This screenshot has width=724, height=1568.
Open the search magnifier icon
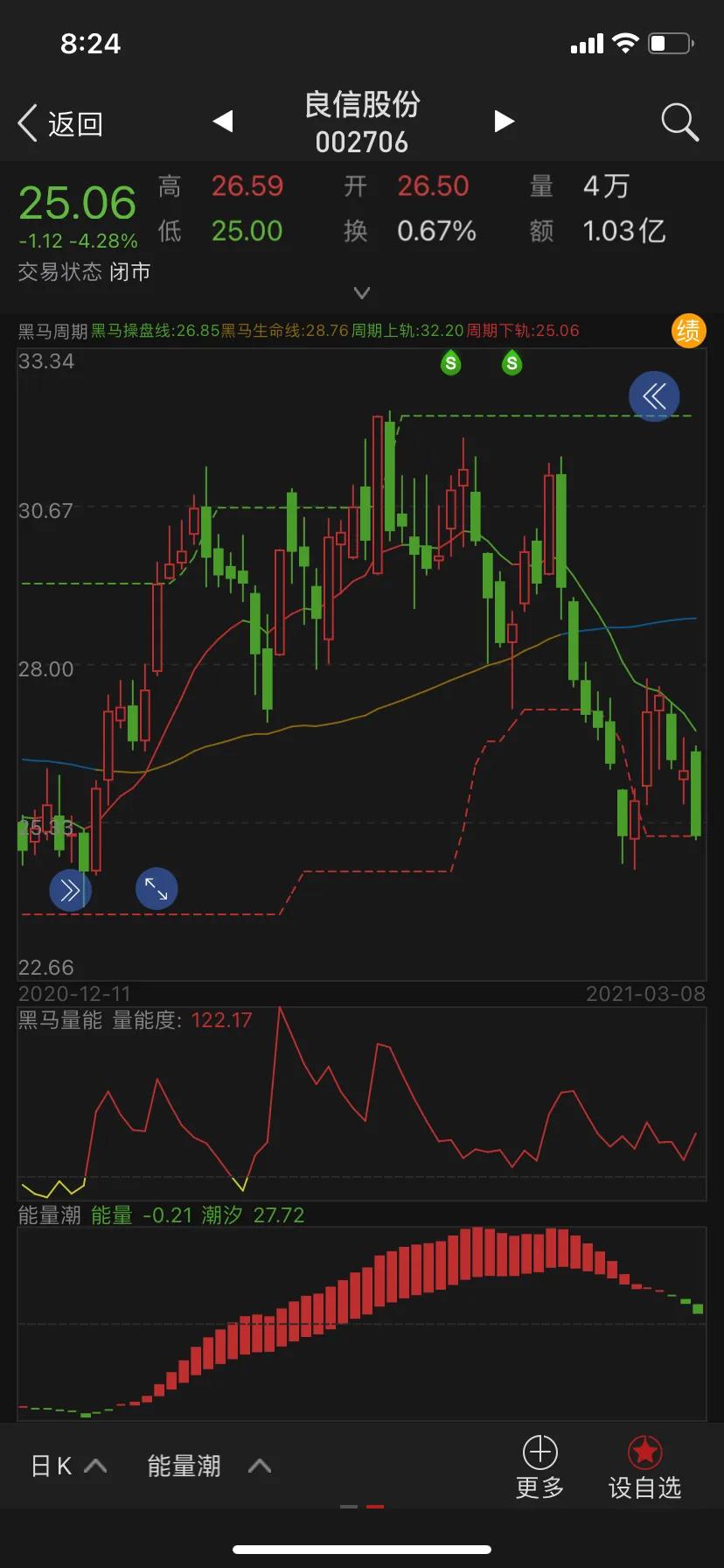pyautogui.click(x=679, y=122)
